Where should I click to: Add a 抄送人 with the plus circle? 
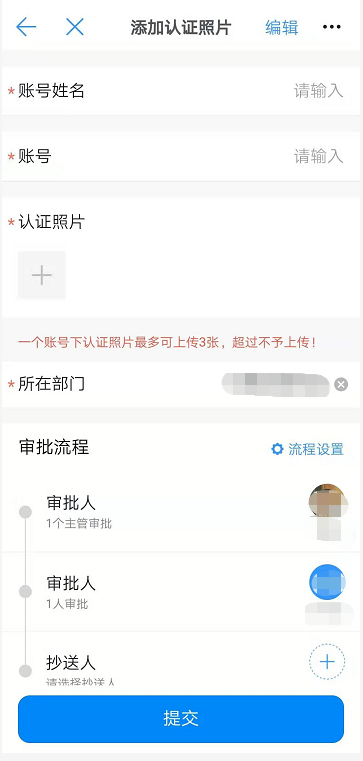(327, 662)
